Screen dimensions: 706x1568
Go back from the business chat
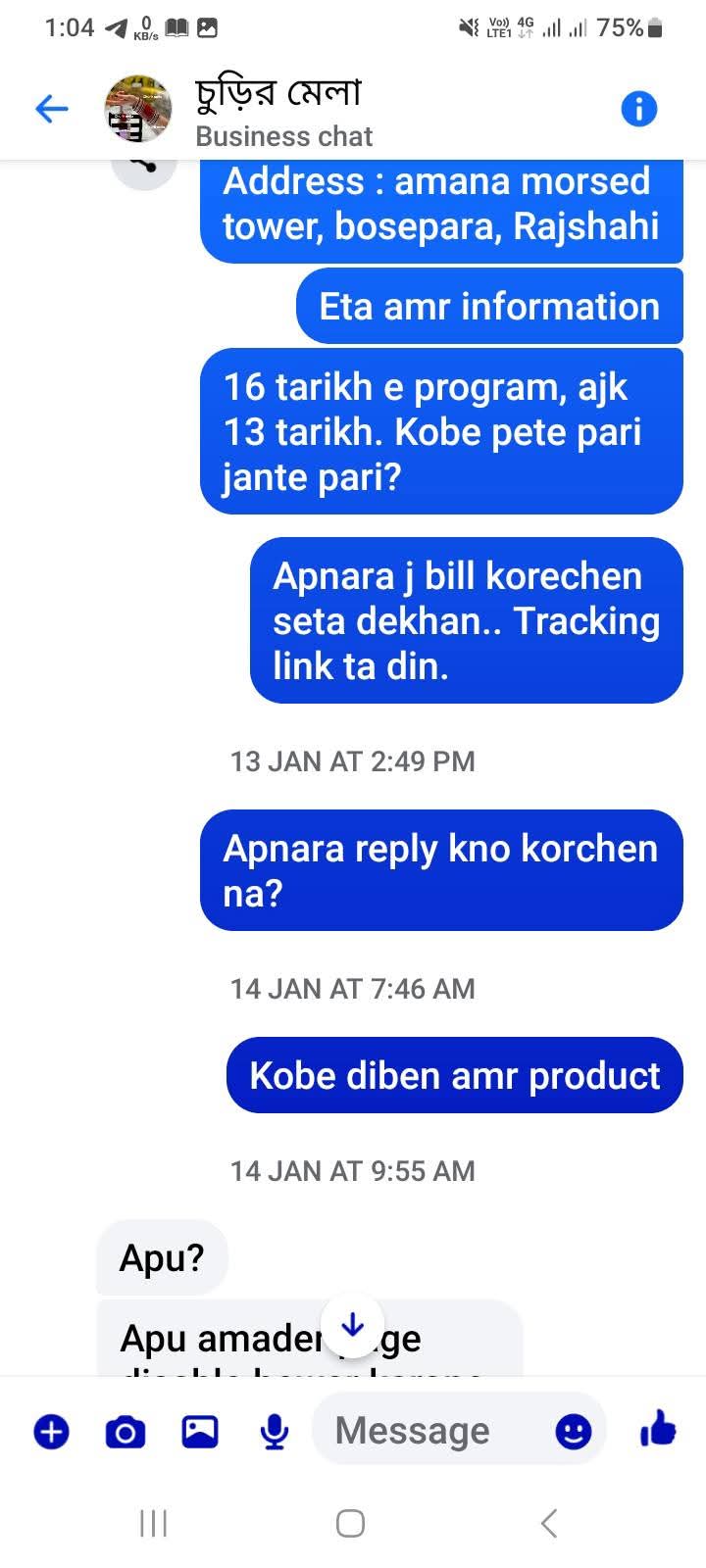click(51, 109)
